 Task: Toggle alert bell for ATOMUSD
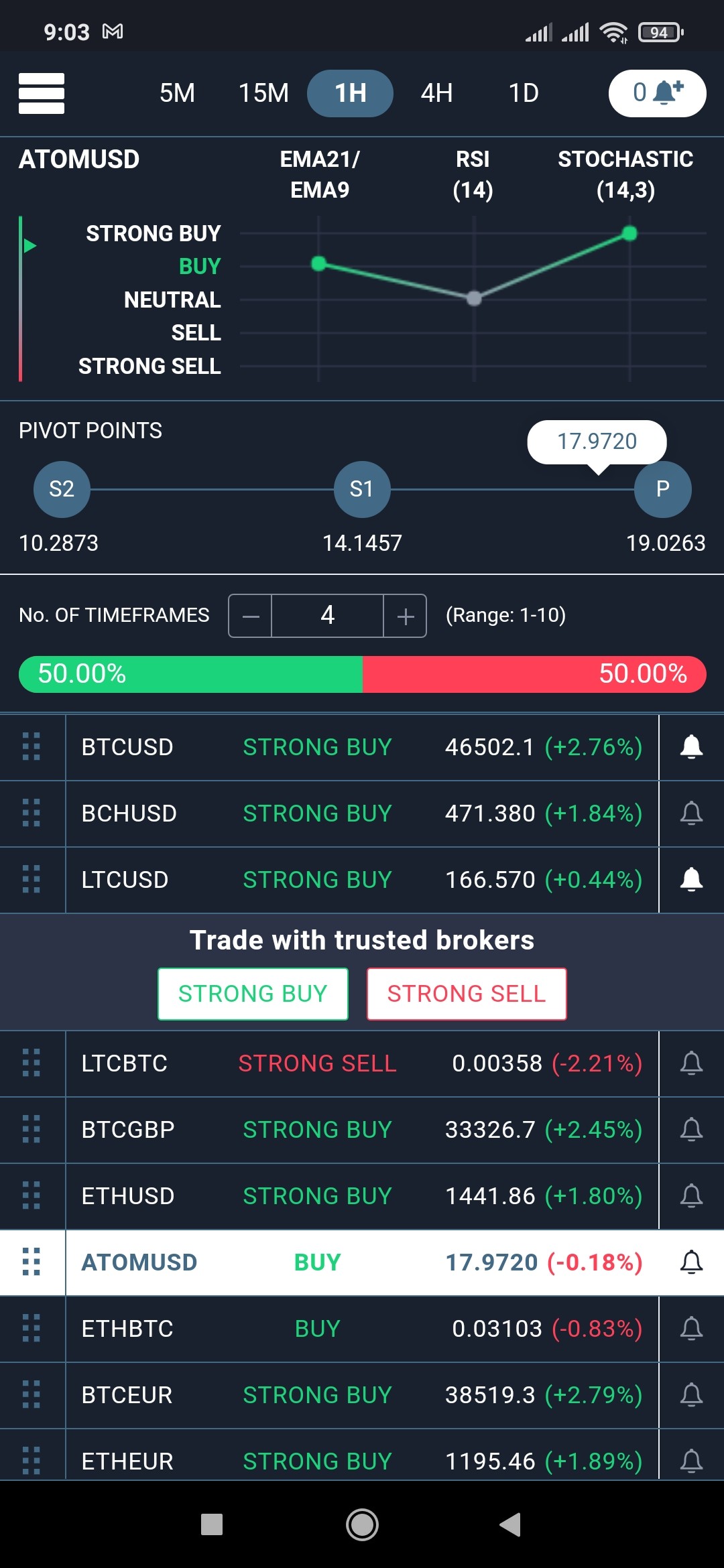[691, 1262]
